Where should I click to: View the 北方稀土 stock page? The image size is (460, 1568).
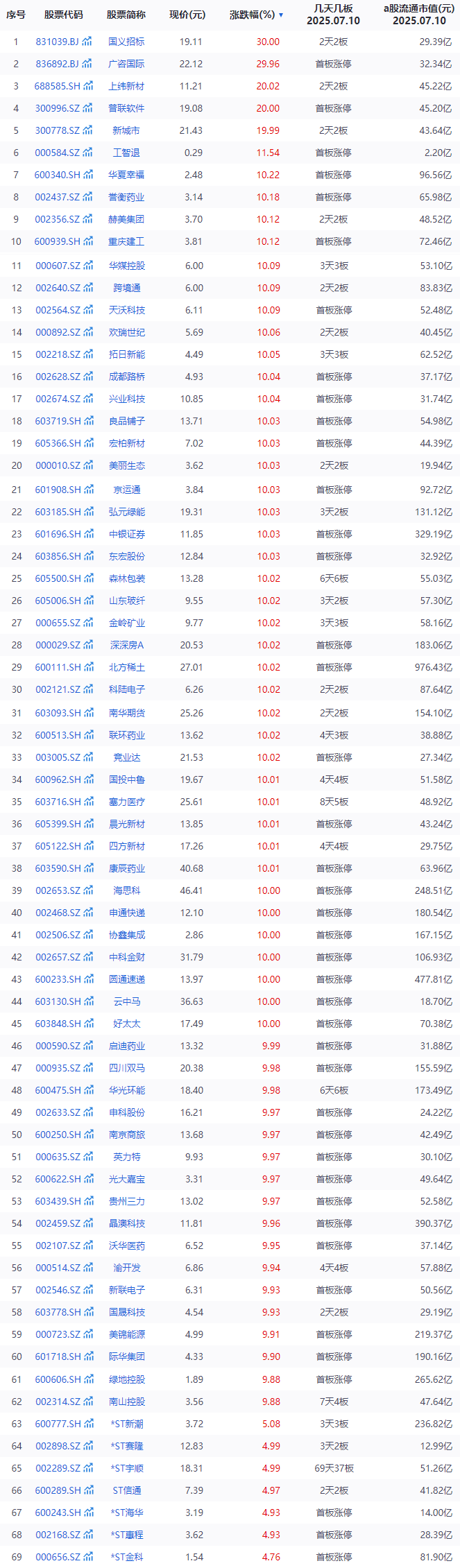tap(127, 667)
